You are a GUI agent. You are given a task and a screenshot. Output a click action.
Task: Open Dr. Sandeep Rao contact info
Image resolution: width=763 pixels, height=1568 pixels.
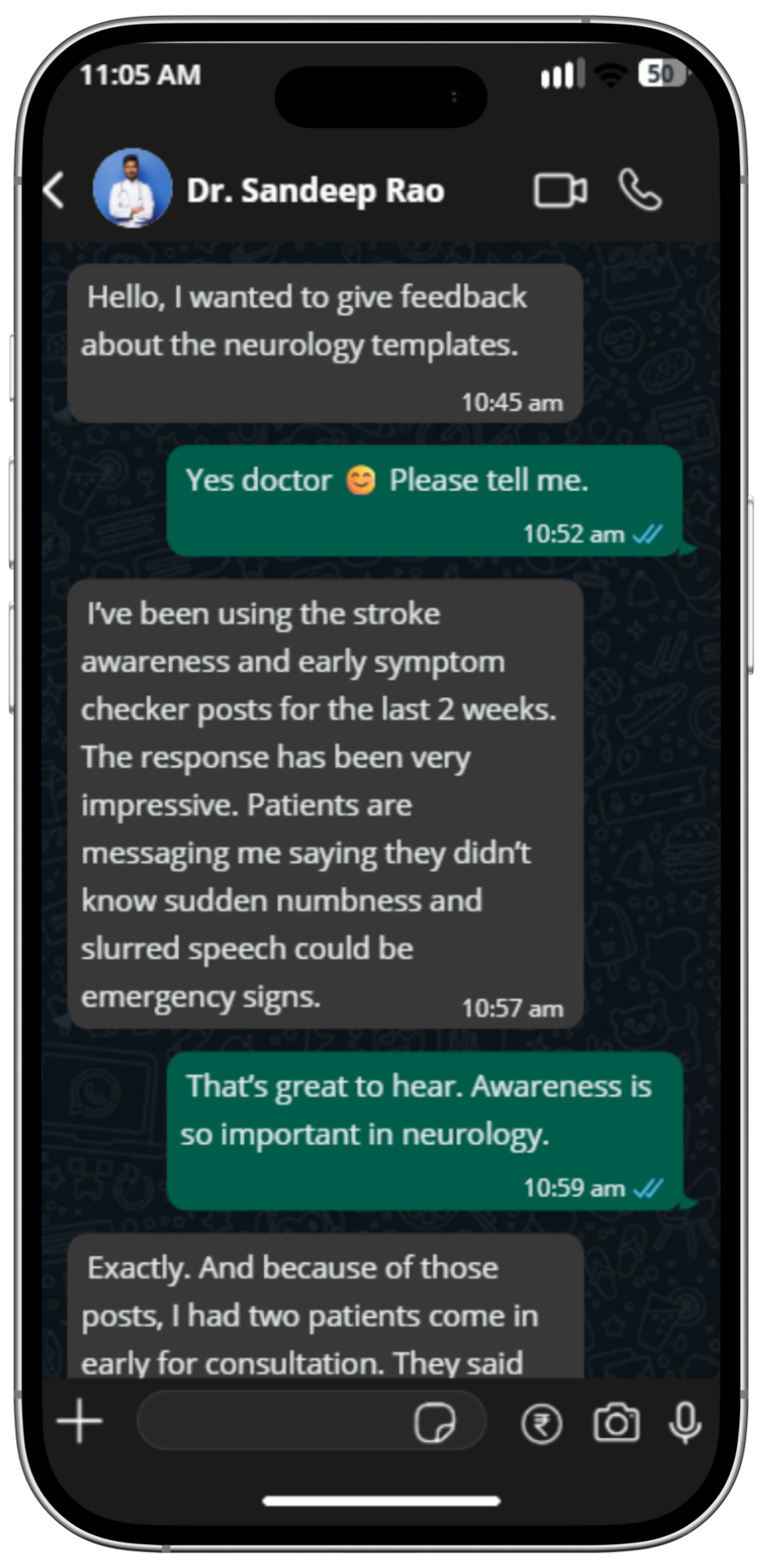point(315,191)
